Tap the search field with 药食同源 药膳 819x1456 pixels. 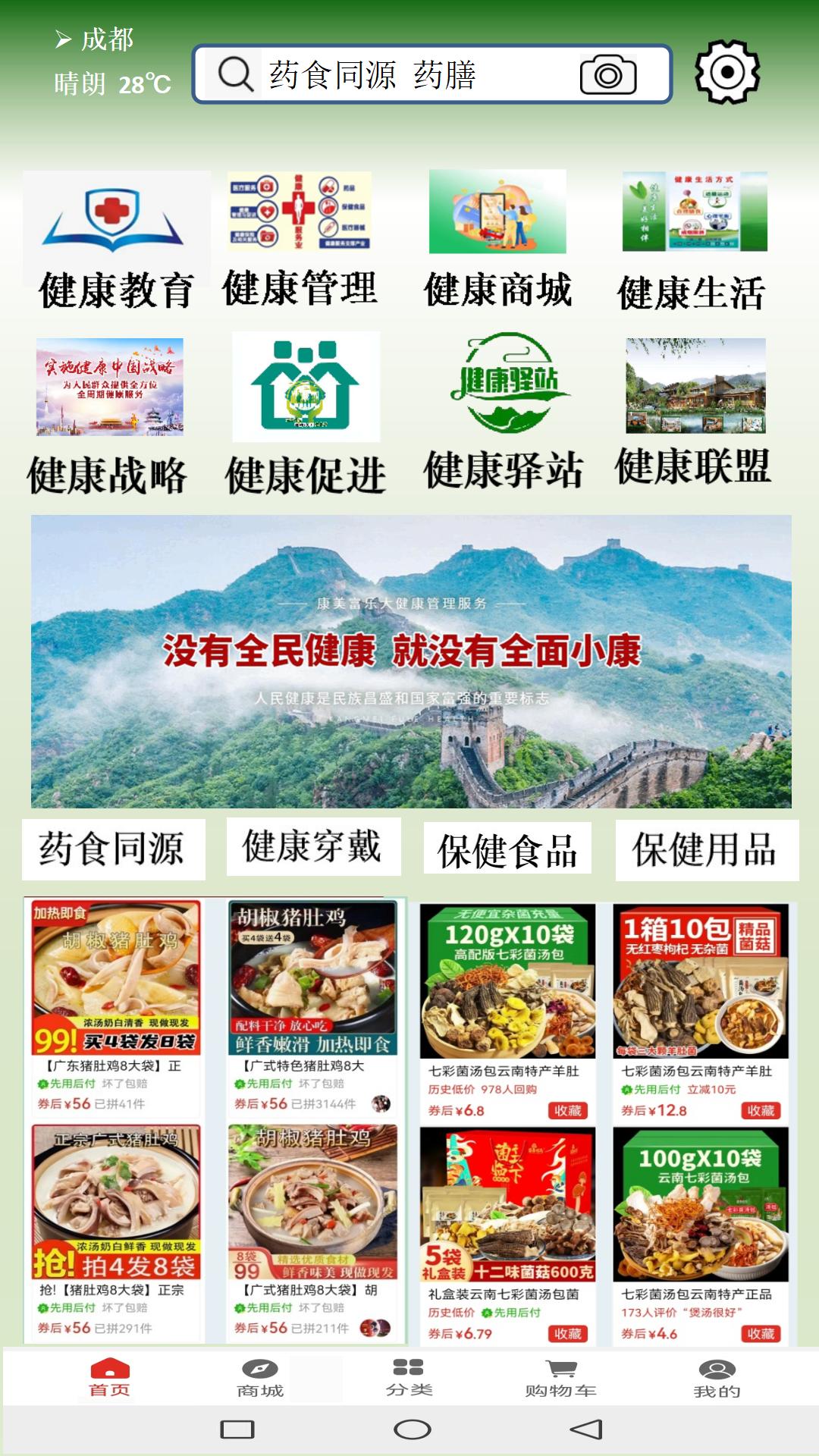point(432,74)
